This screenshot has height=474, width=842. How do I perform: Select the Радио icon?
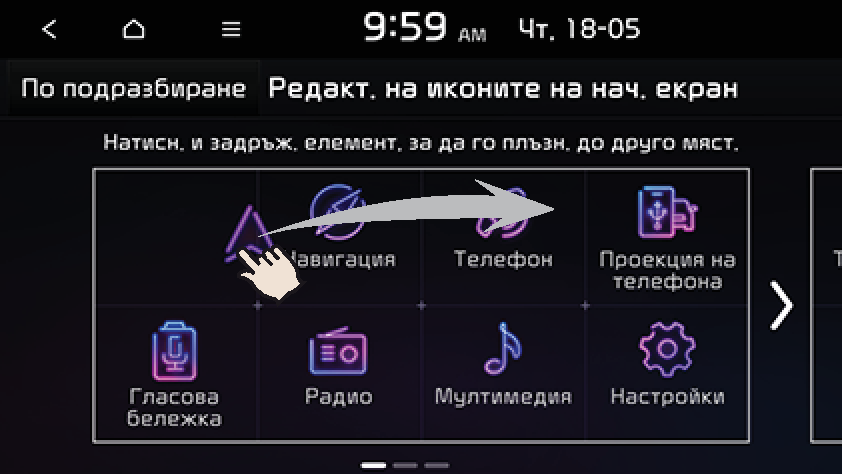(339, 366)
